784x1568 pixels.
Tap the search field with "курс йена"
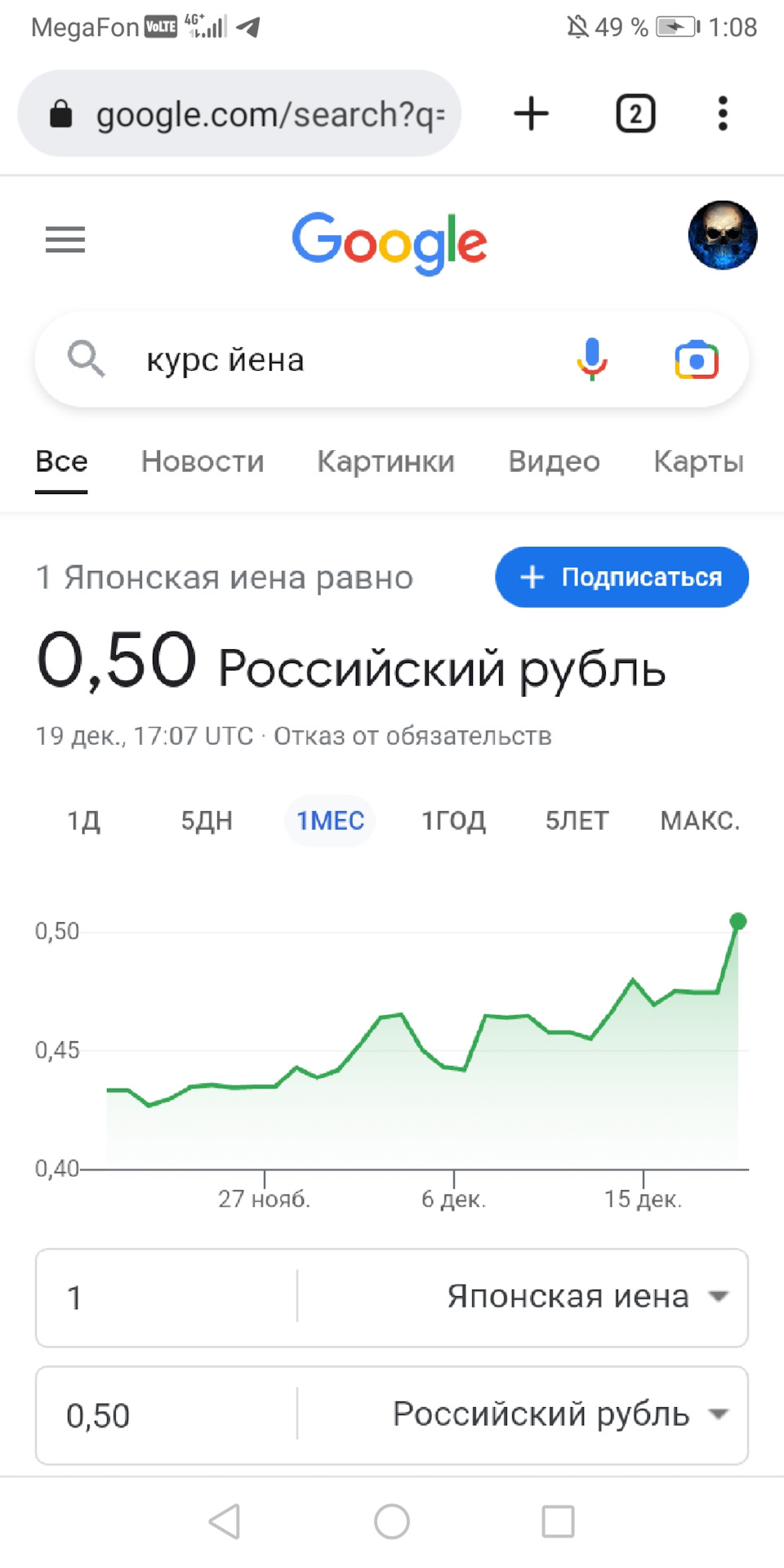(327, 360)
